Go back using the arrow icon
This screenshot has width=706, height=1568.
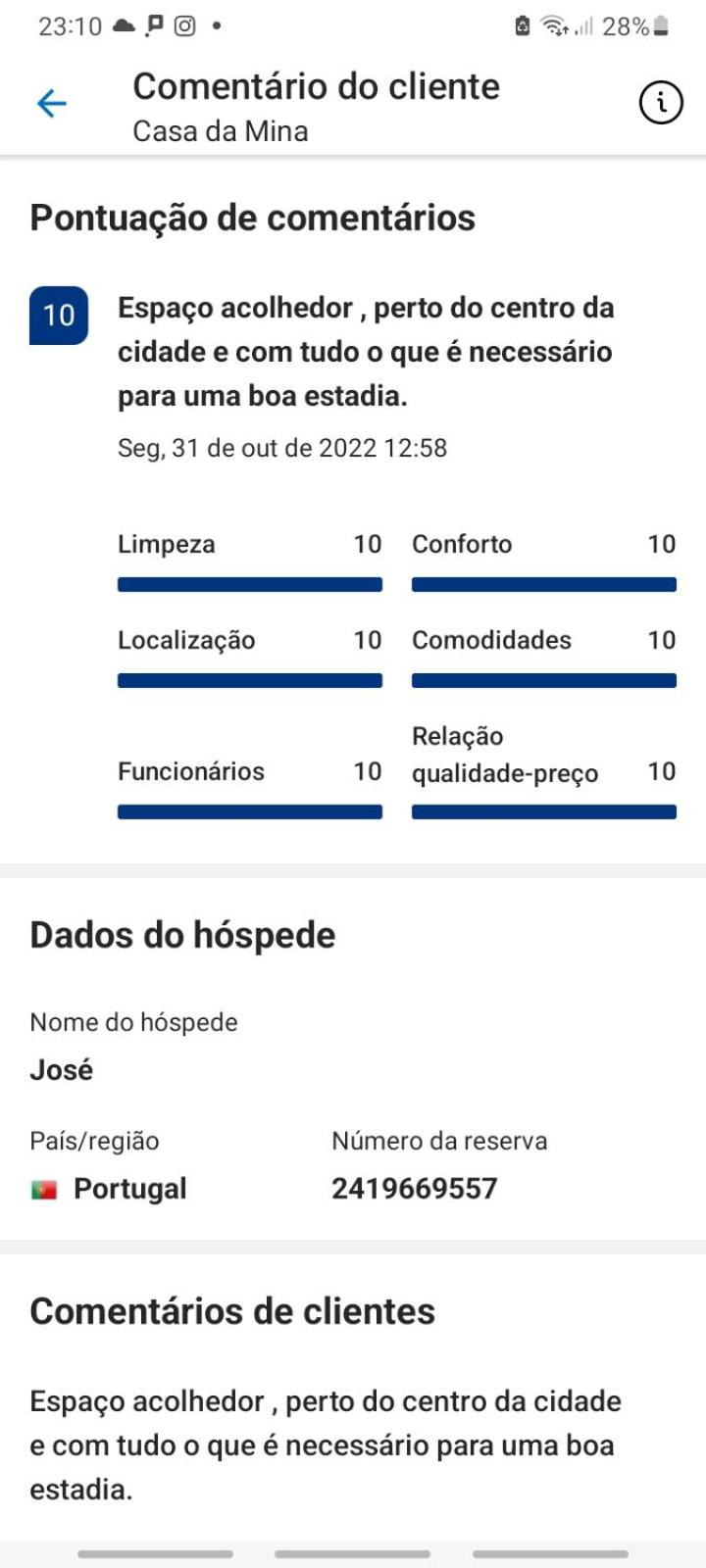(x=51, y=103)
